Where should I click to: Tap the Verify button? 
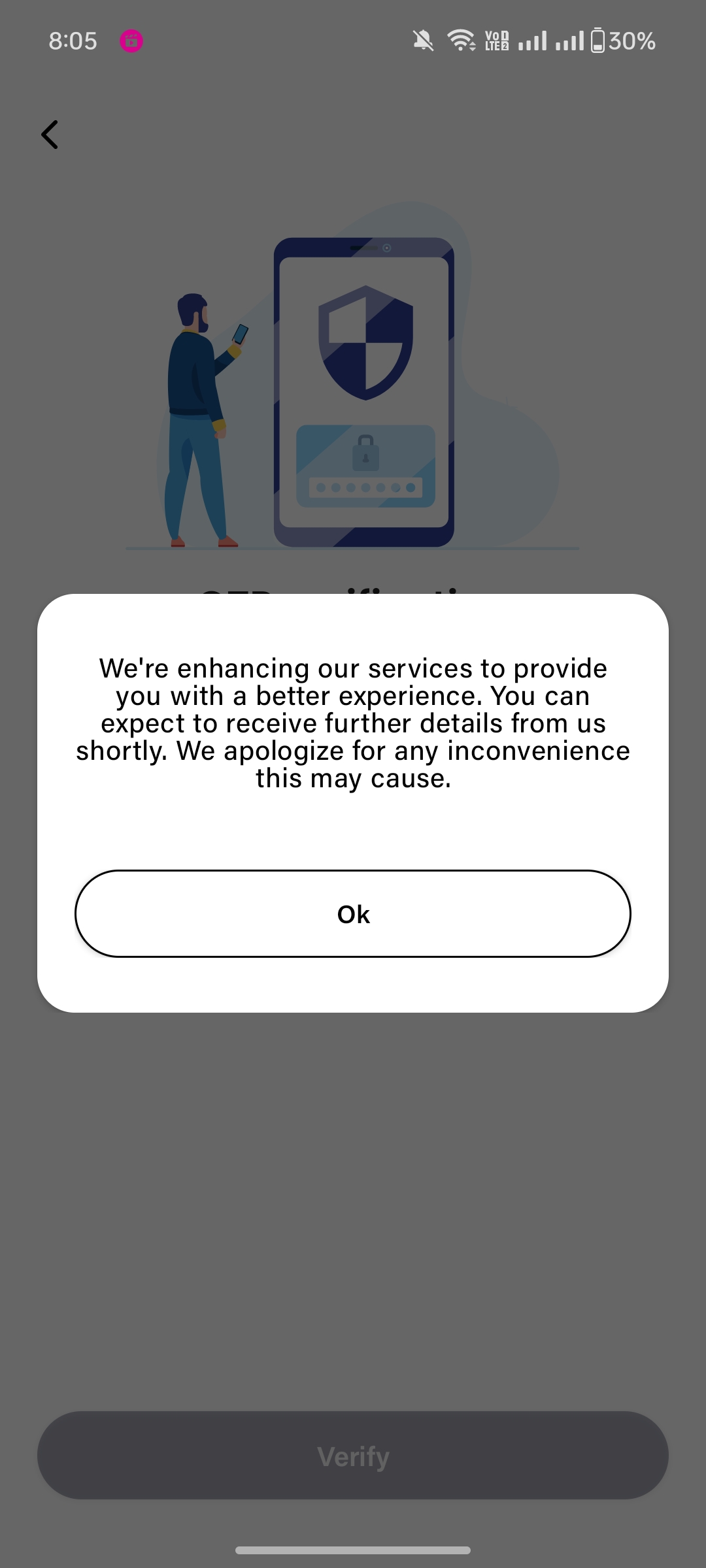click(353, 1456)
